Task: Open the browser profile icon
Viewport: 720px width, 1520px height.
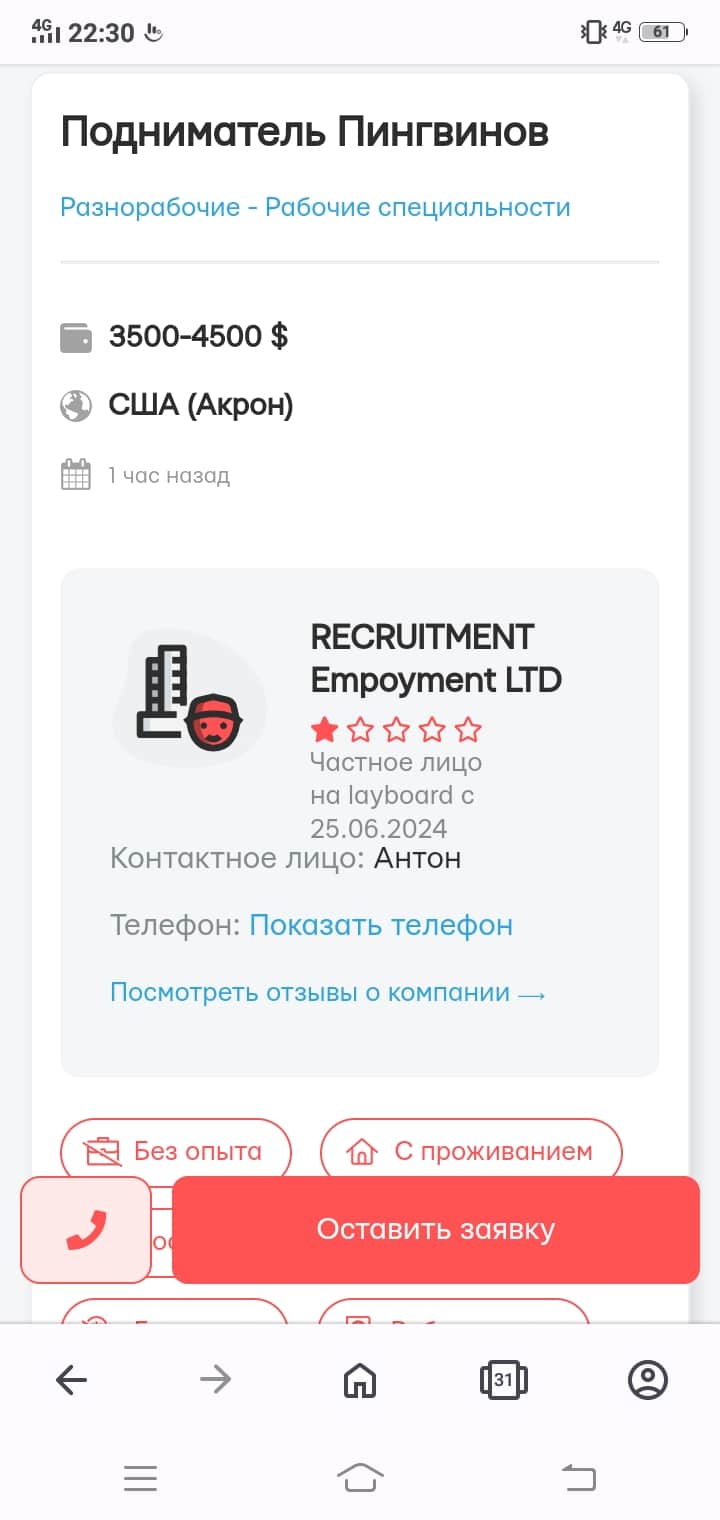Action: point(648,1381)
